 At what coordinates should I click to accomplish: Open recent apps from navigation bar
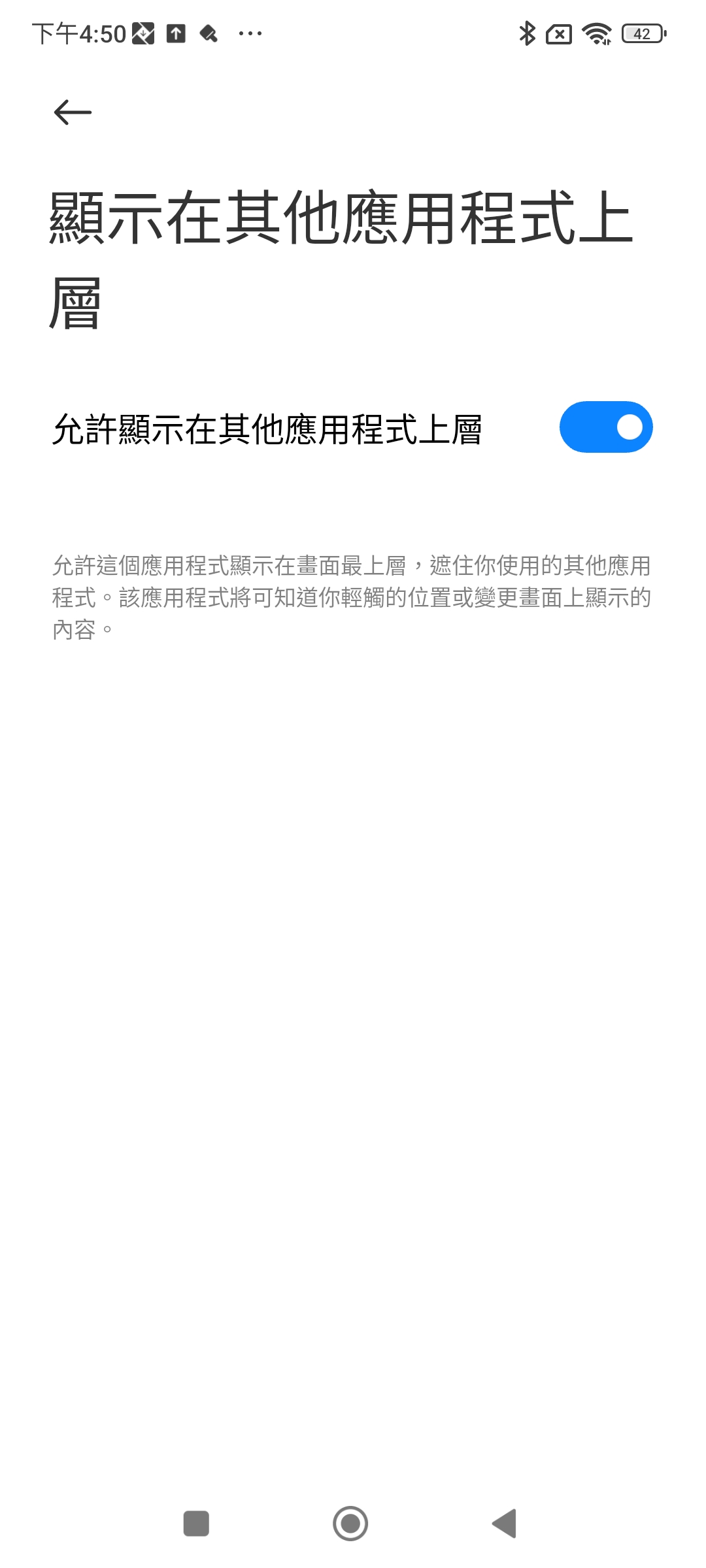pos(196,1524)
